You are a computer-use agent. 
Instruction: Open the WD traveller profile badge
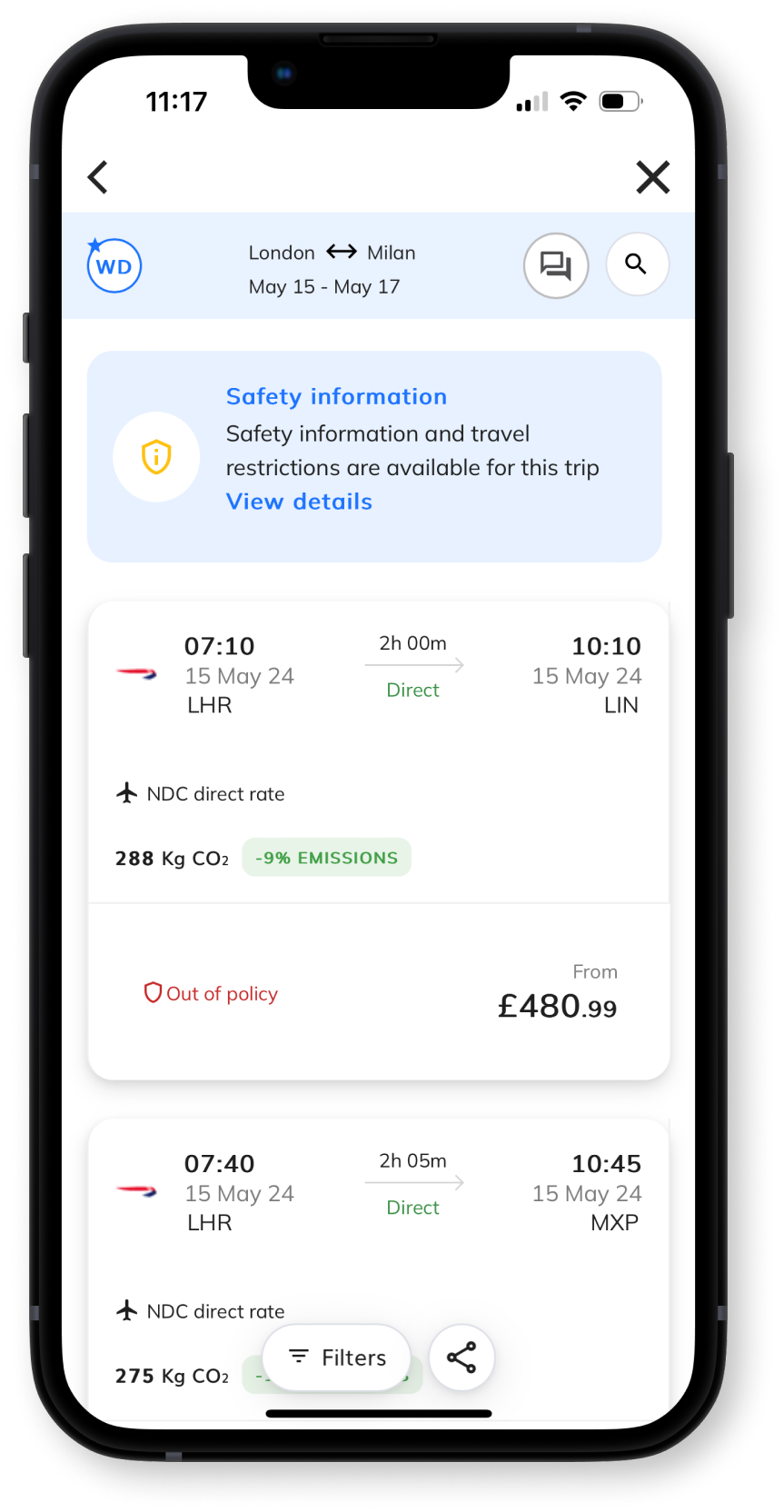pyautogui.click(x=114, y=265)
